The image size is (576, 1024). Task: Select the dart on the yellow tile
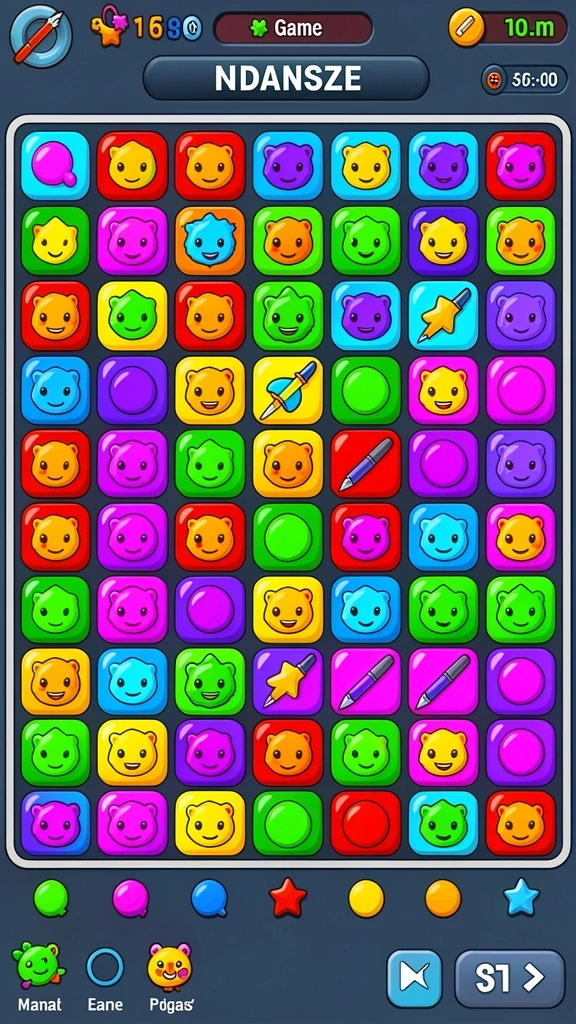pos(288,390)
